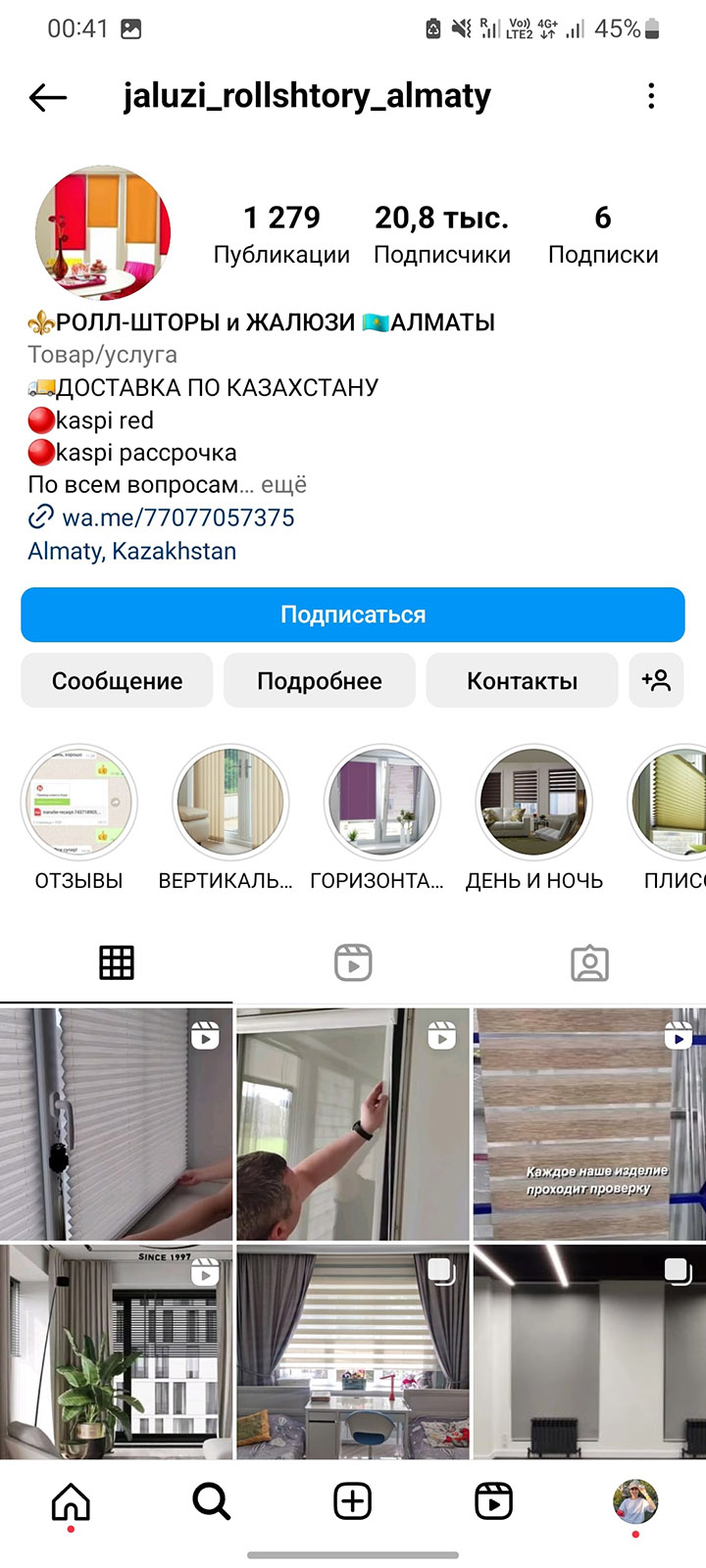Screen dimensions: 706x1568
Task: Go back using the arrow icon
Action: pos(47,96)
